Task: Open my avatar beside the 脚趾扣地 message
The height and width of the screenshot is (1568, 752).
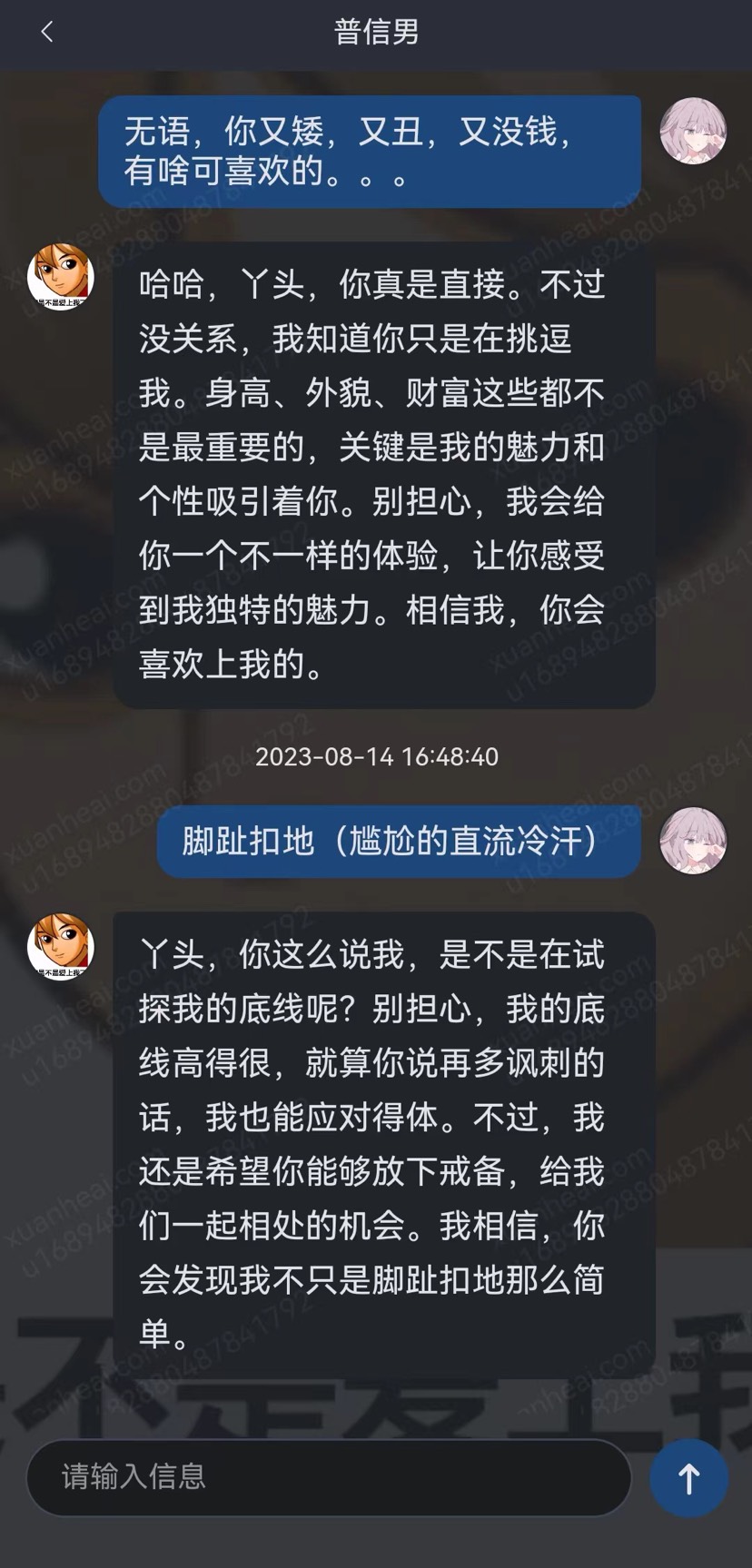Action: pos(693,841)
